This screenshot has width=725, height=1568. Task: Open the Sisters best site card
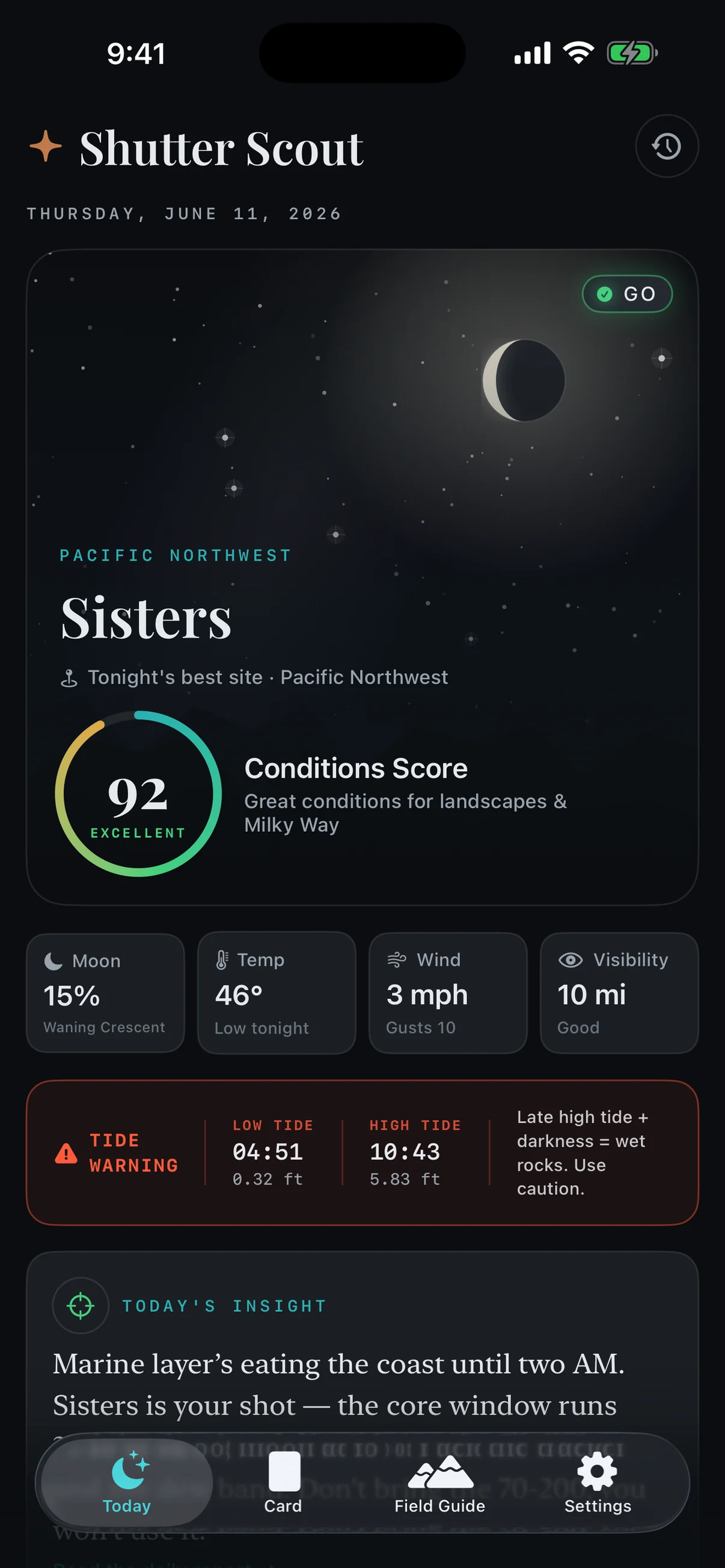[362, 577]
